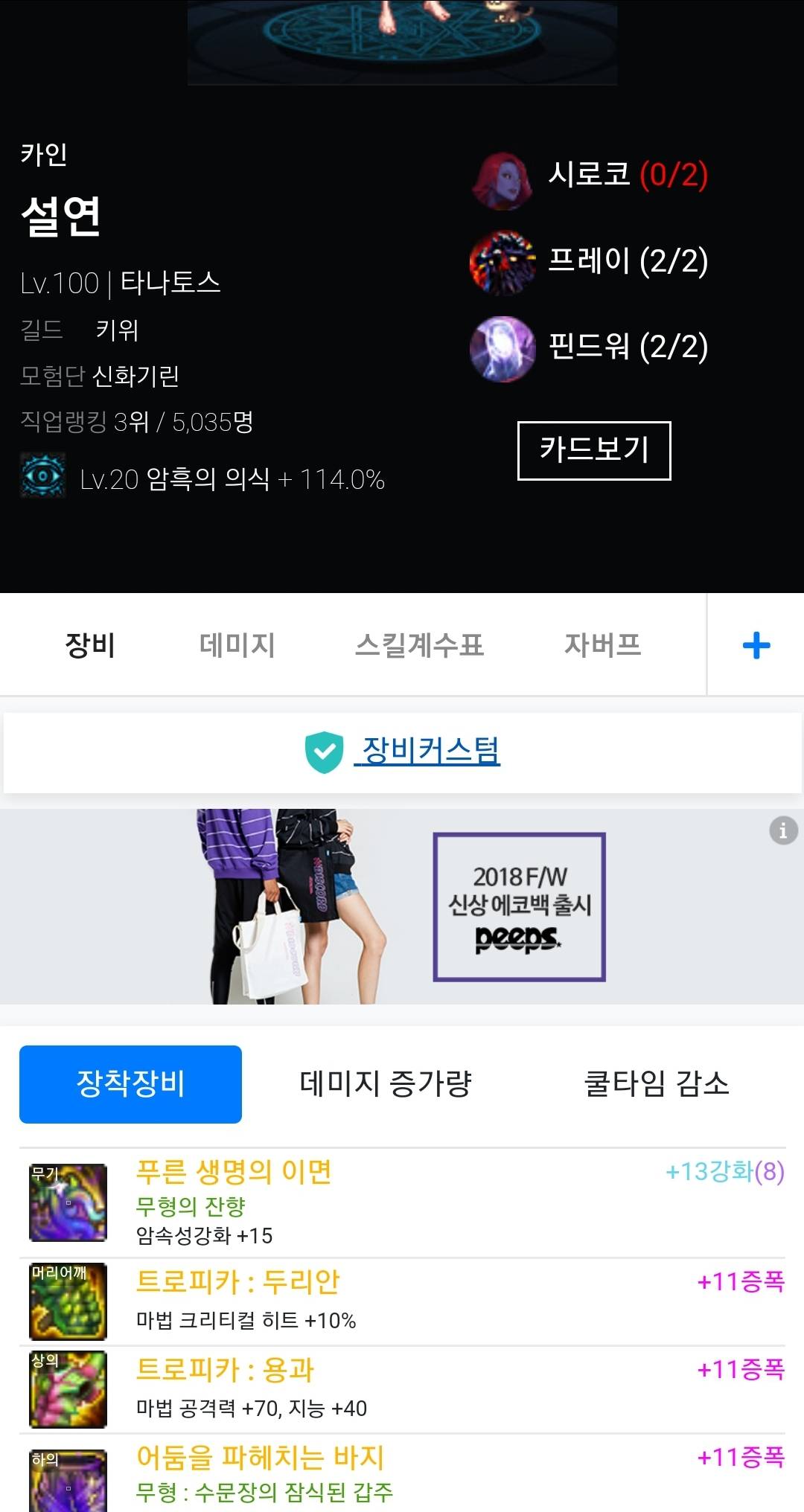Open item 트로피카 : 두리안
This screenshot has height=1512, width=804.
(x=237, y=1281)
